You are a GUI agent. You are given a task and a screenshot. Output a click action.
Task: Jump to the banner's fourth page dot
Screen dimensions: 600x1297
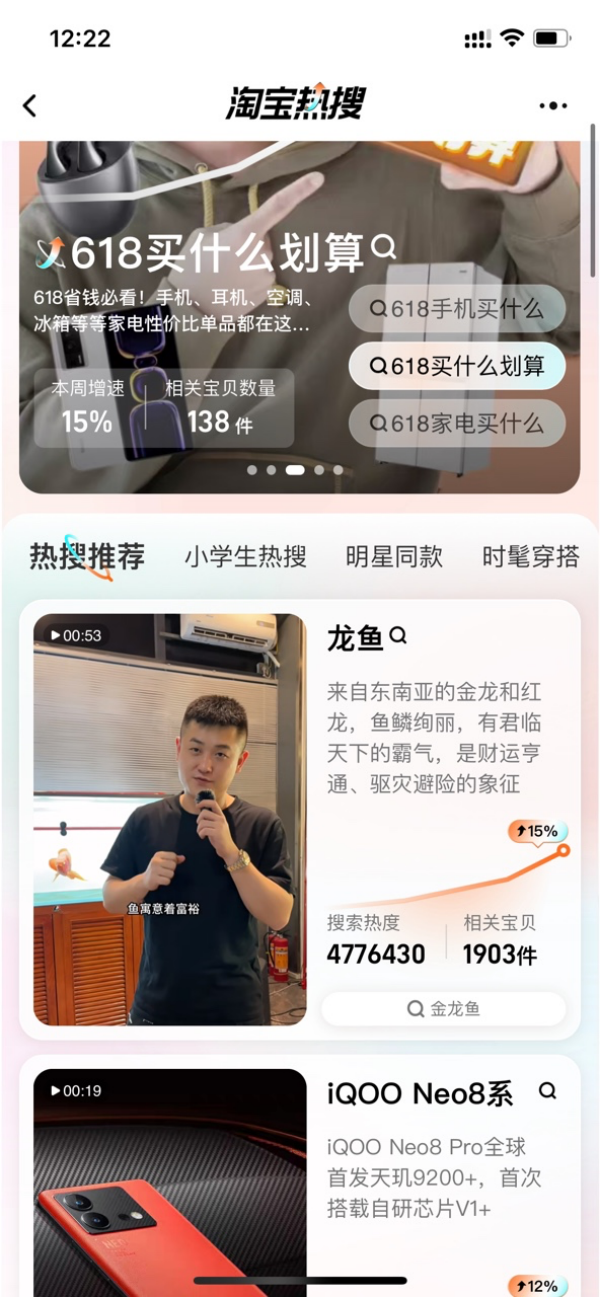319,469
